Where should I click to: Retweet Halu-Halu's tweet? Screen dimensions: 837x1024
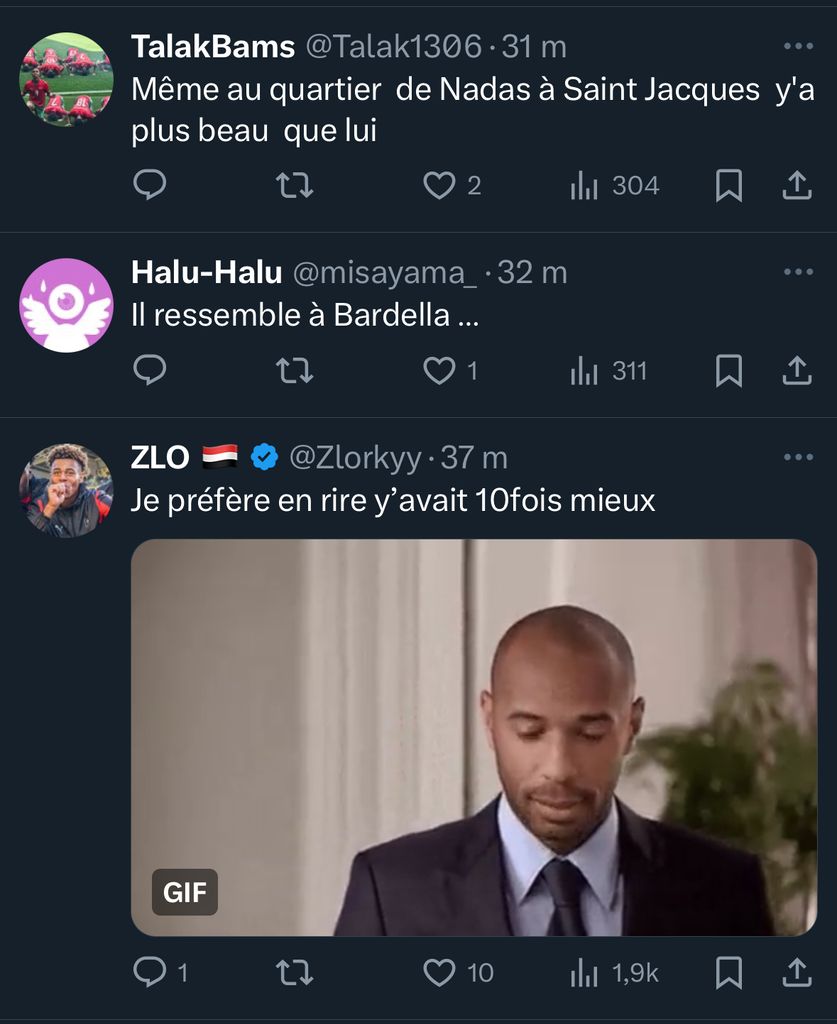pyautogui.click(x=294, y=371)
